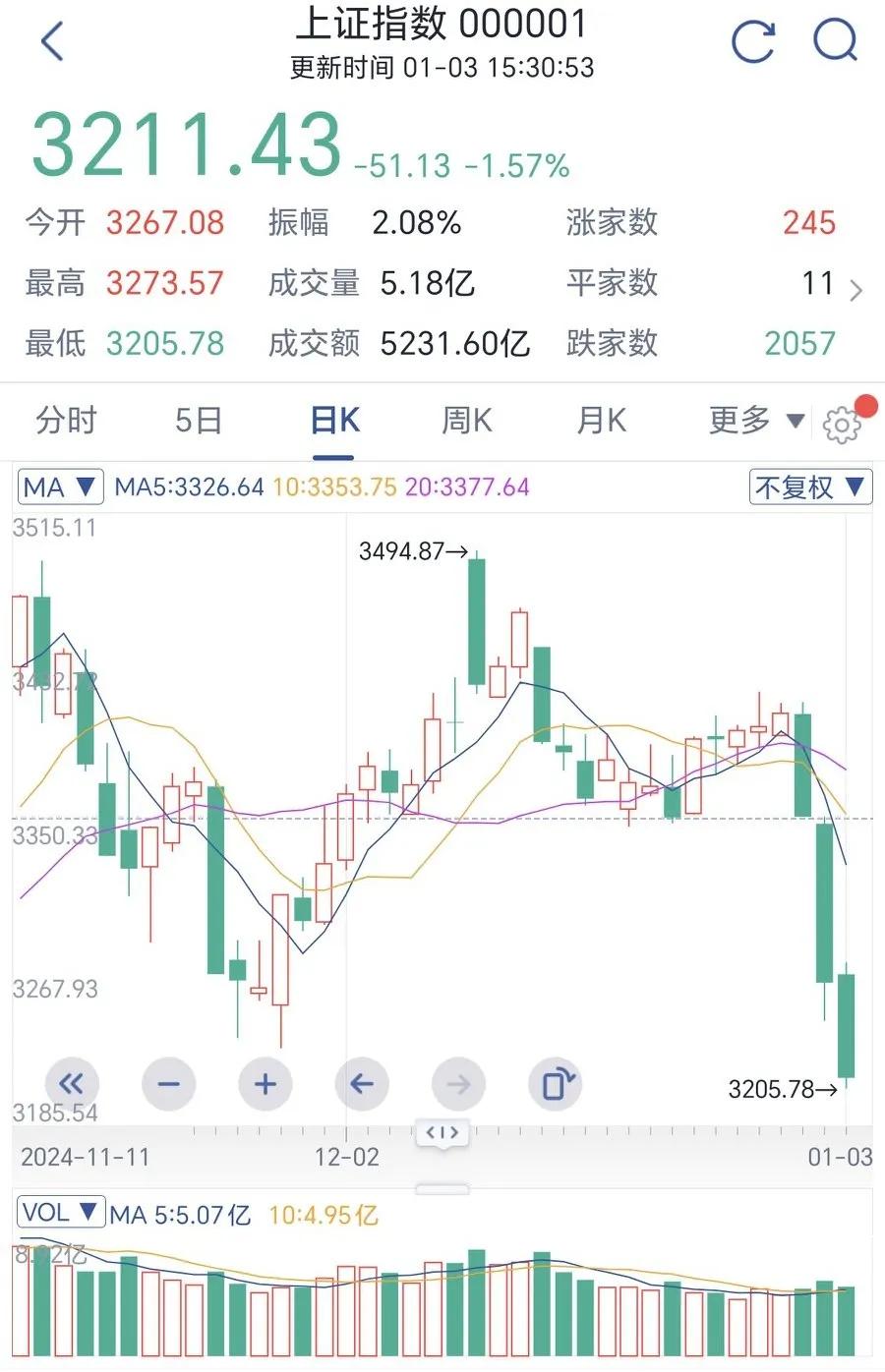885x1372 pixels.
Task: Zoom out the K-line chart
Action: point(168,1084)
